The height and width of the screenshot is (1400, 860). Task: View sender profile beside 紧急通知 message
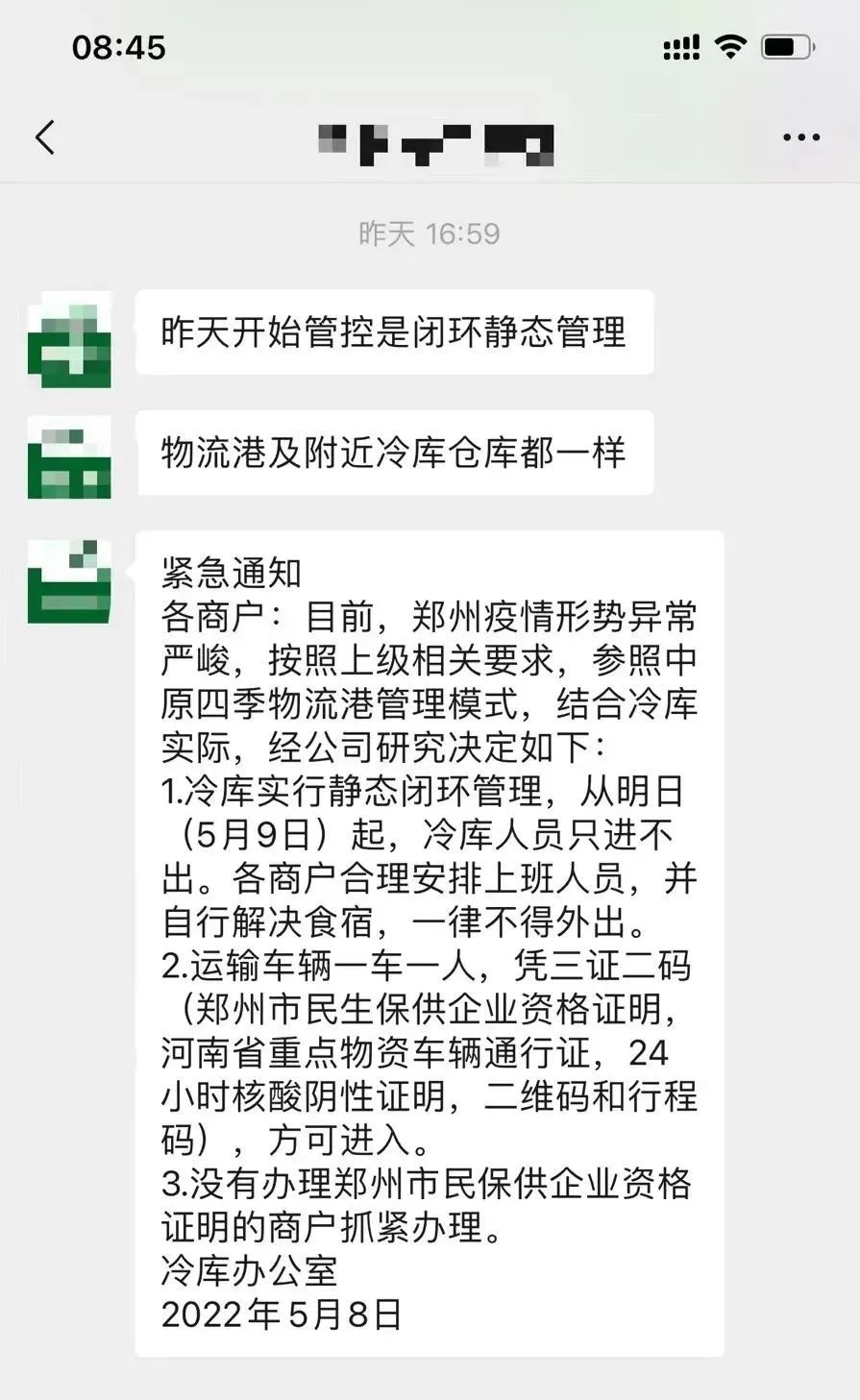click(x=70, y=581)
